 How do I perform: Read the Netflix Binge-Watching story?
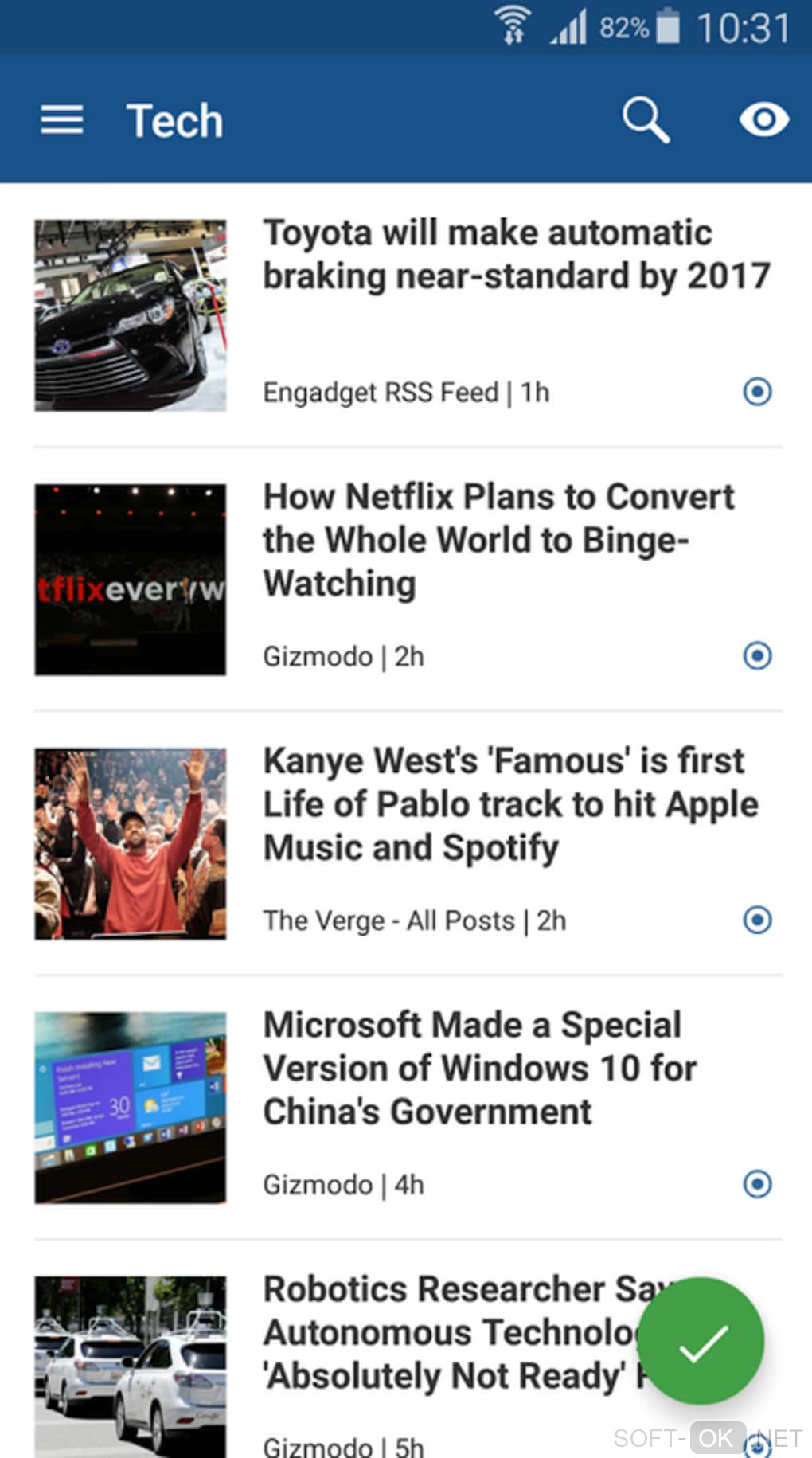click(498, 540)
